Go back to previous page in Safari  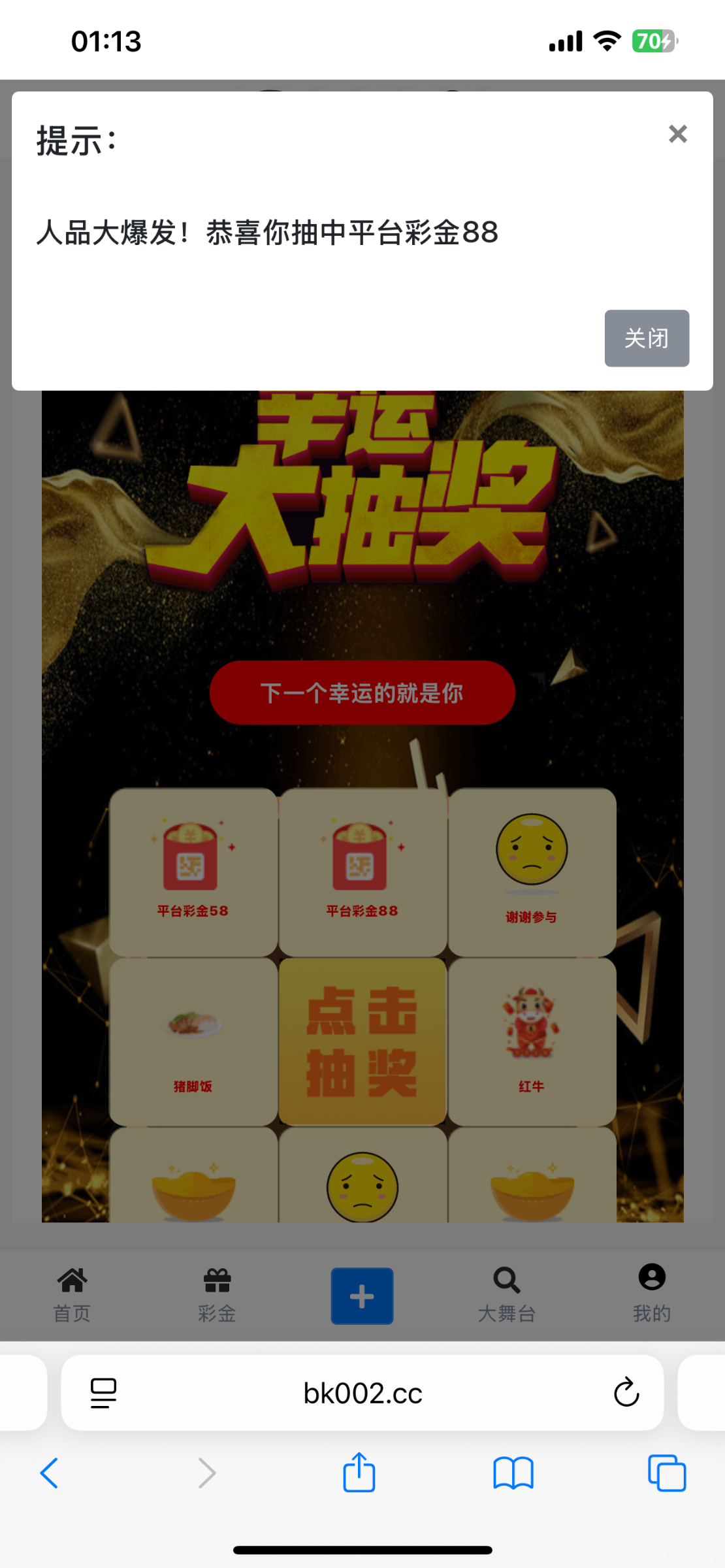tap(50, 1473)
